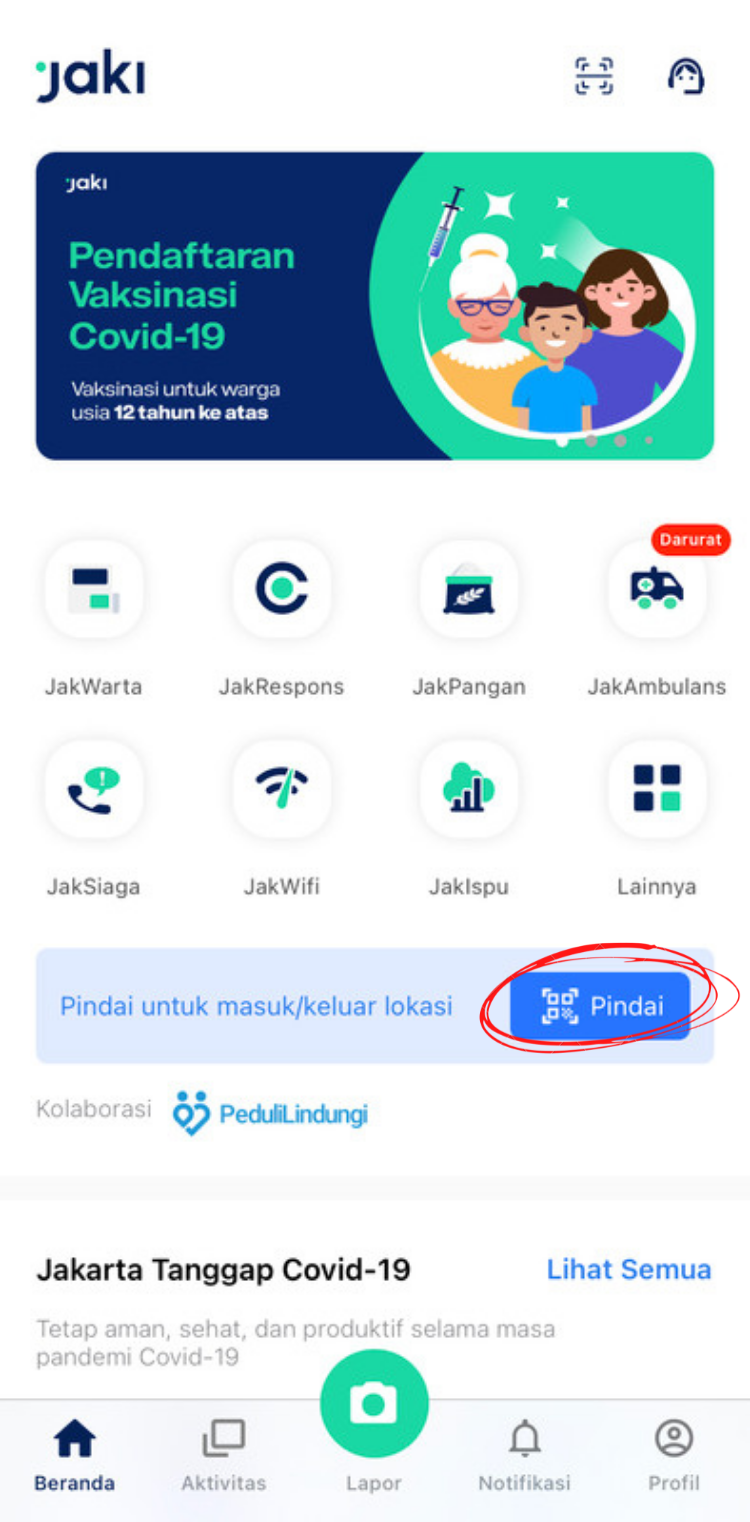Open the customer support headset icon
Image resolution: width=750 pixels, height=1522 pixels.
coord(686,77)
